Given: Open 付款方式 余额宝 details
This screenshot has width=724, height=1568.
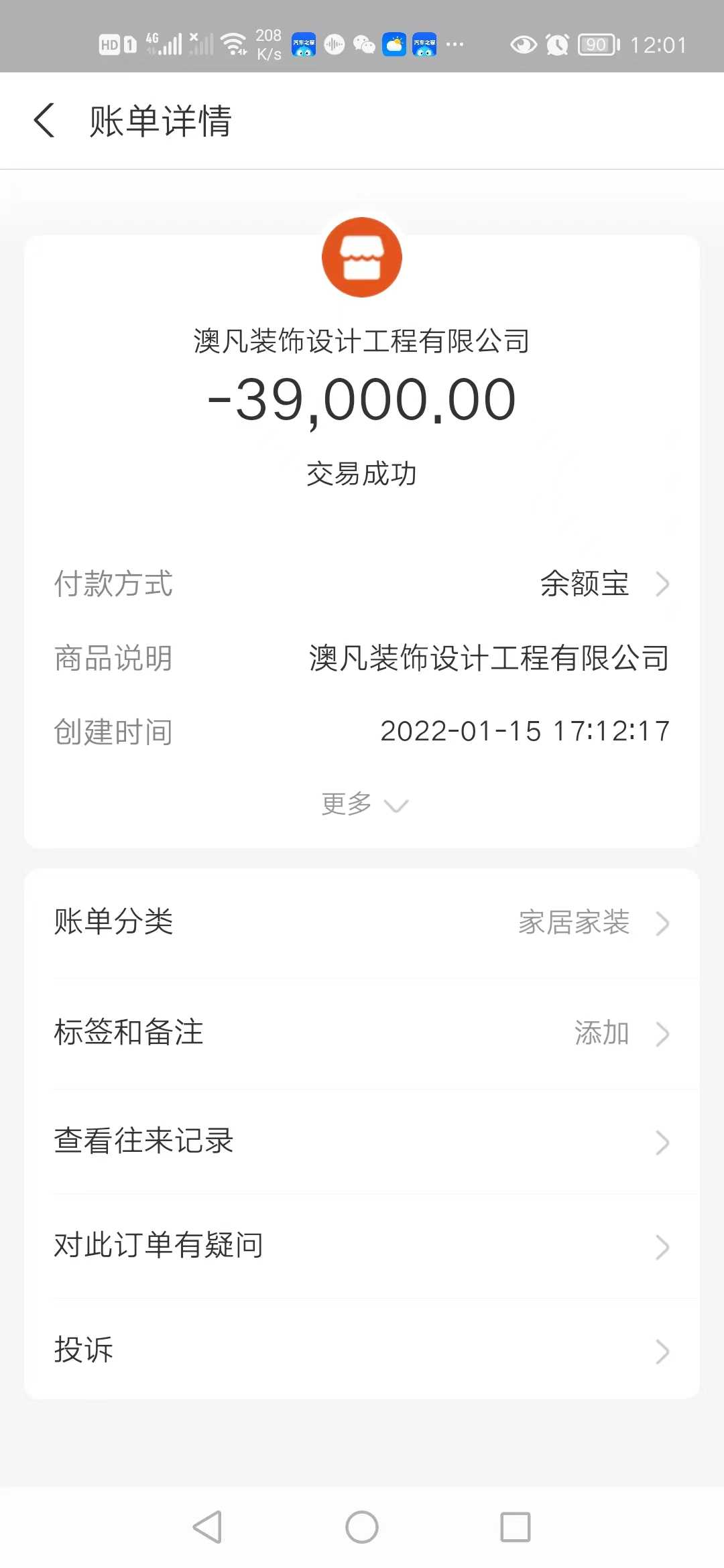Looking at the screenshot, I should [x=603, y=584].
